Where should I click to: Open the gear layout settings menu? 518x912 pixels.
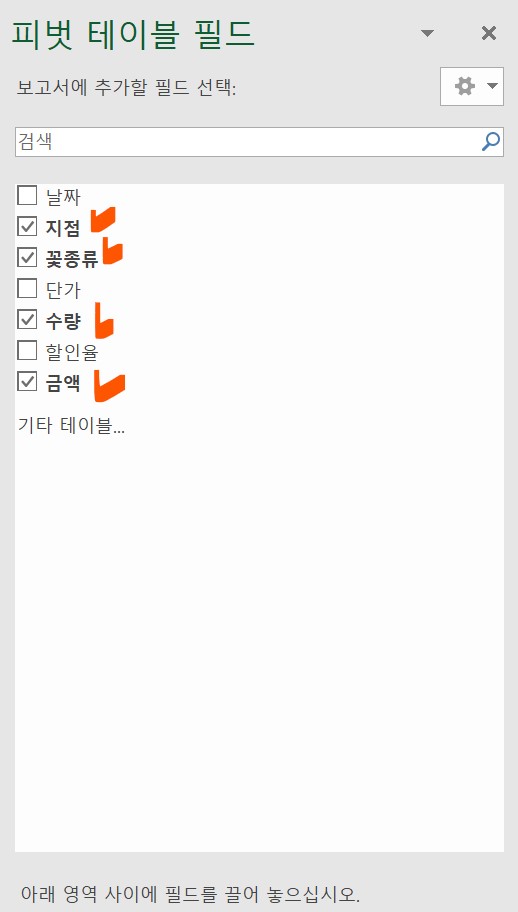point(471,87)
